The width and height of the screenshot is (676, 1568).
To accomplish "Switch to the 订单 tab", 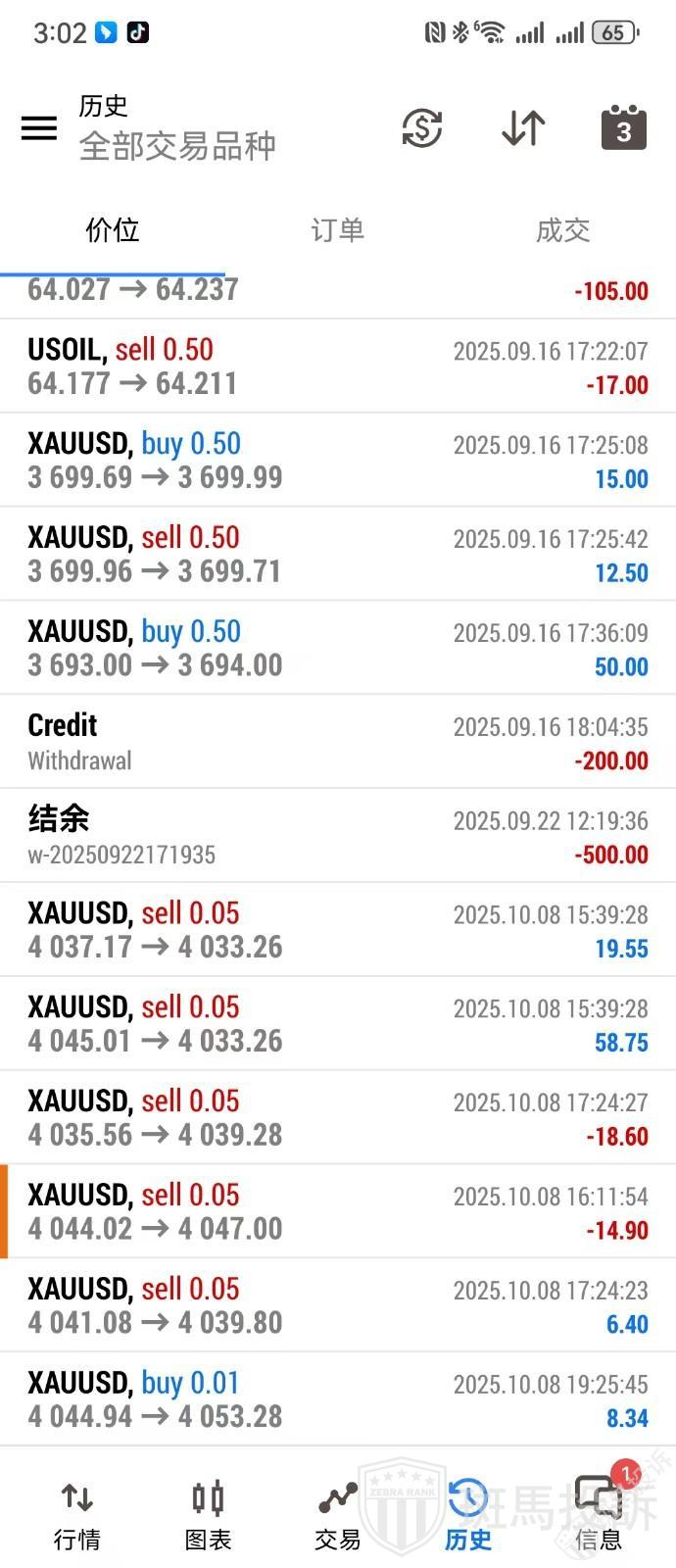I will (338, 230).
